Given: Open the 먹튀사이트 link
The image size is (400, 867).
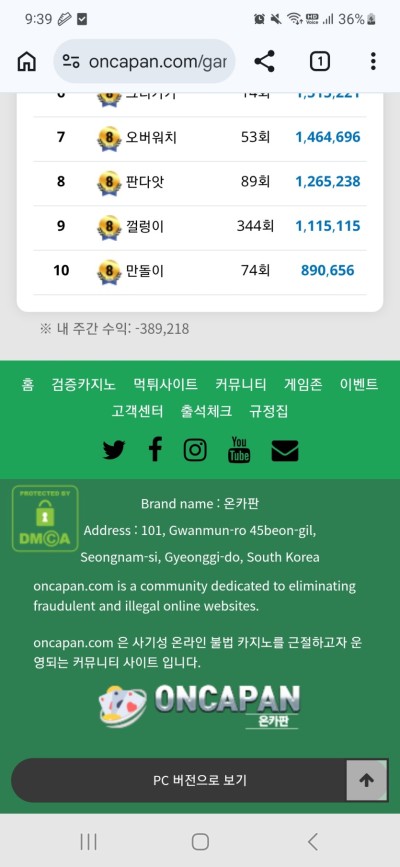Looking at the screenshot, I should [165, 384].
